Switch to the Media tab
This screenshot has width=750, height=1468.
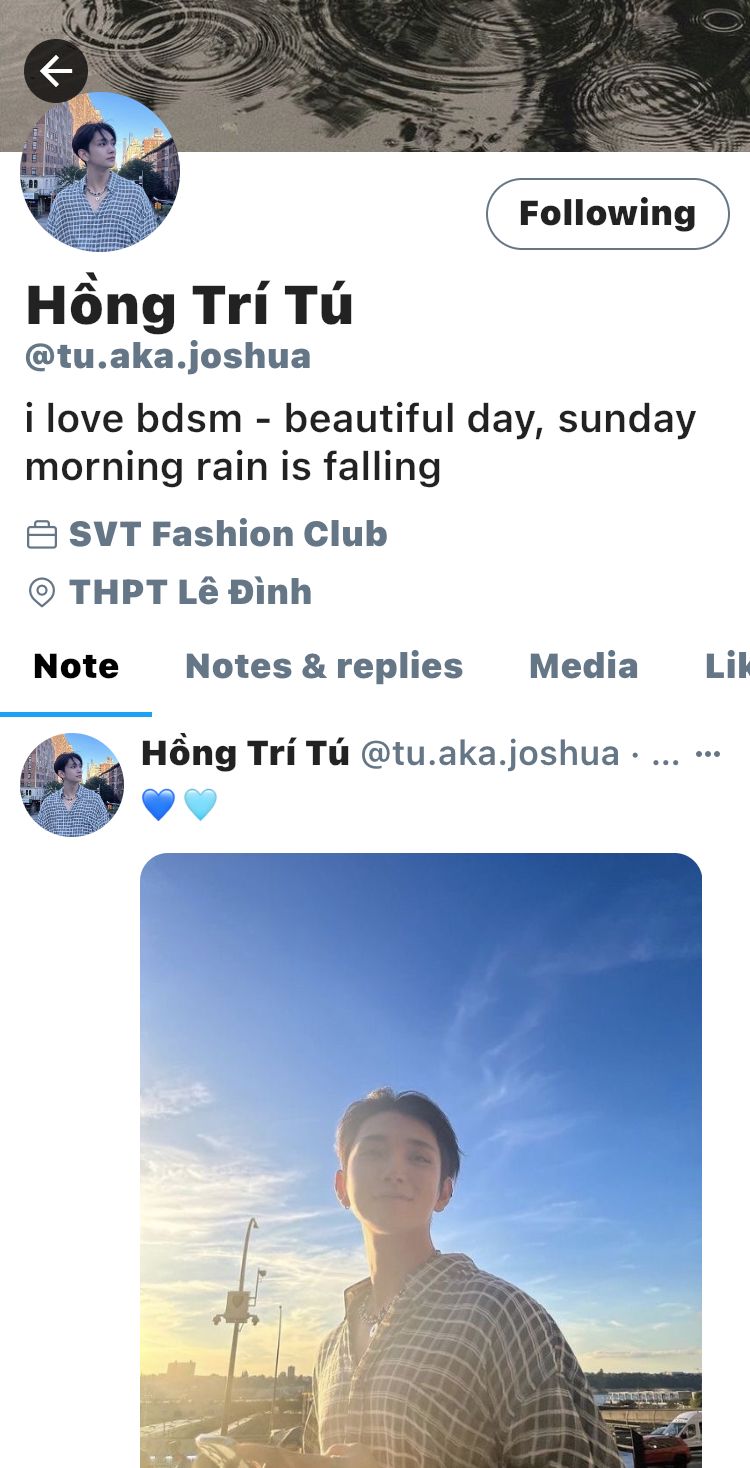(x=583, y=666)
